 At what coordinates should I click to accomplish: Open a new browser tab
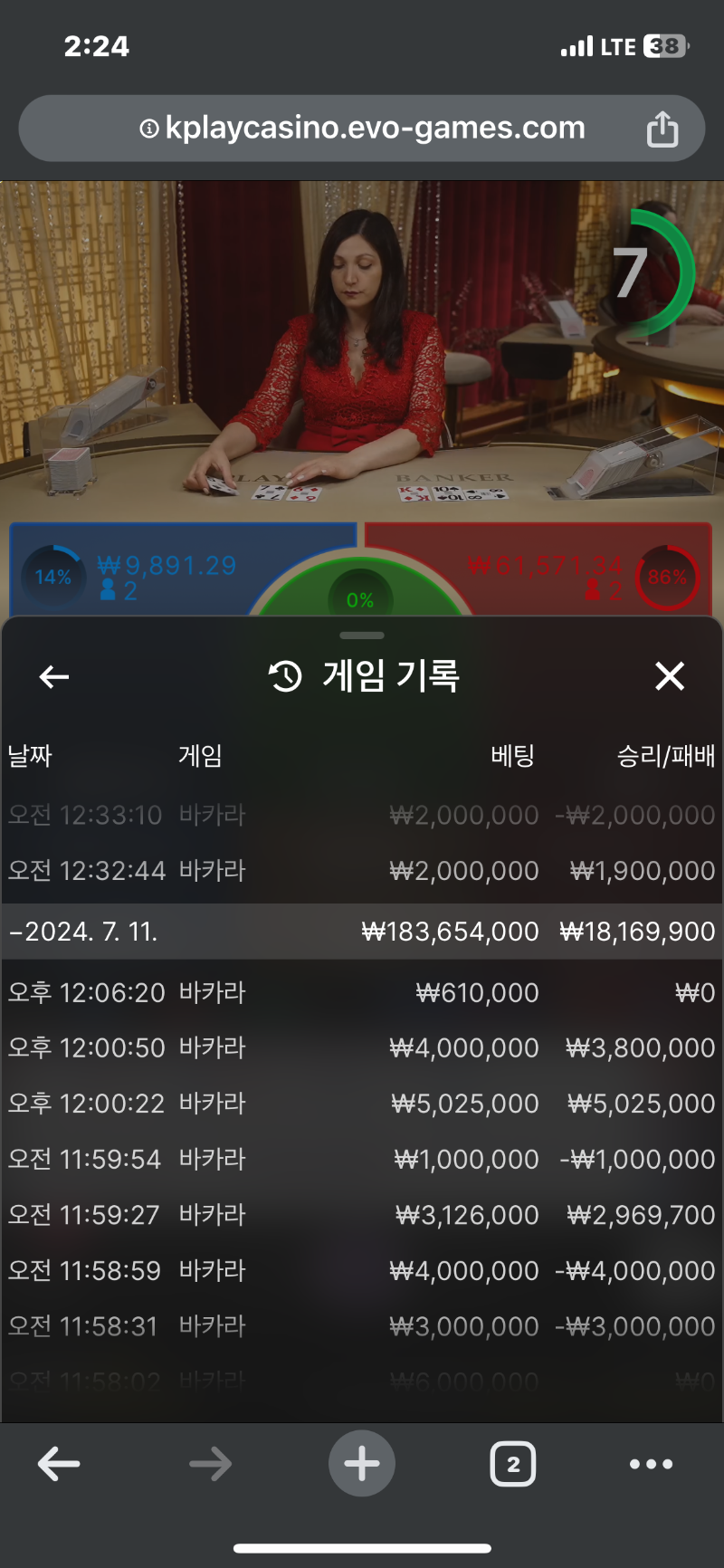[x=362, y=1464]
